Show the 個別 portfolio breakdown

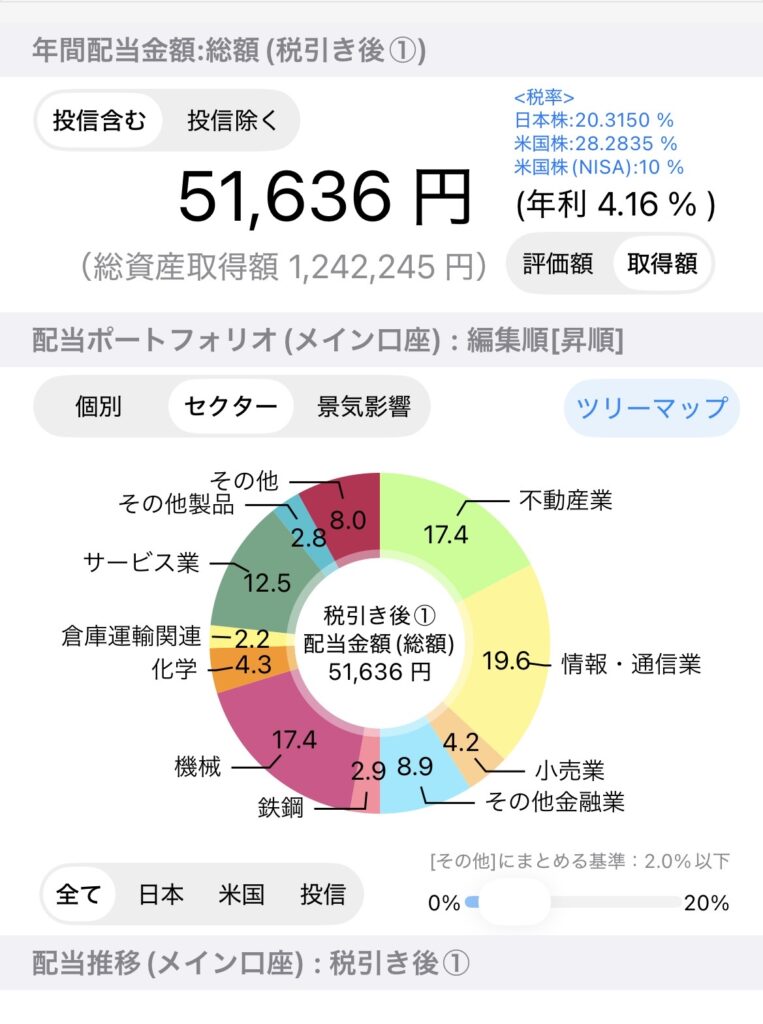tap(98, 407)
